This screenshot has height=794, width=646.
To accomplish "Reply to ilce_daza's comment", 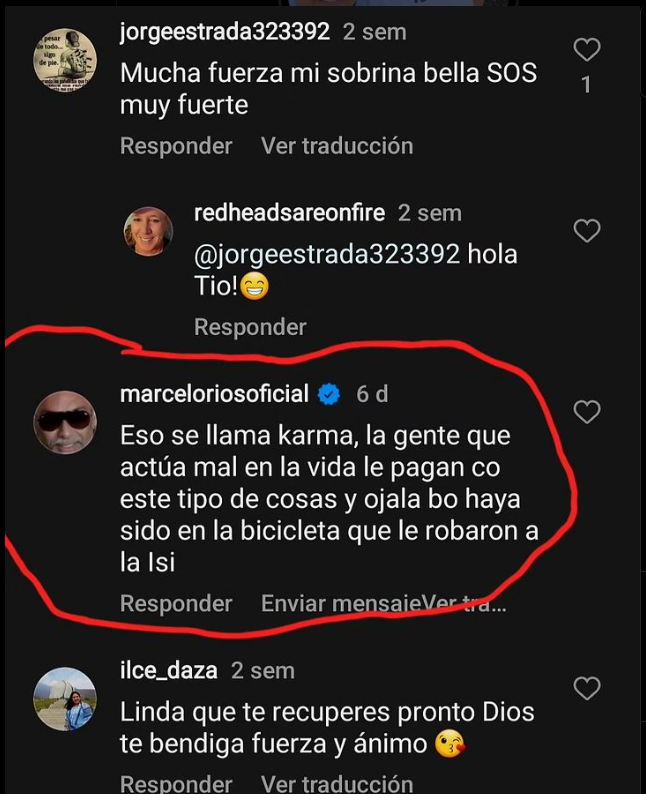I will click(x=176, y=783).
